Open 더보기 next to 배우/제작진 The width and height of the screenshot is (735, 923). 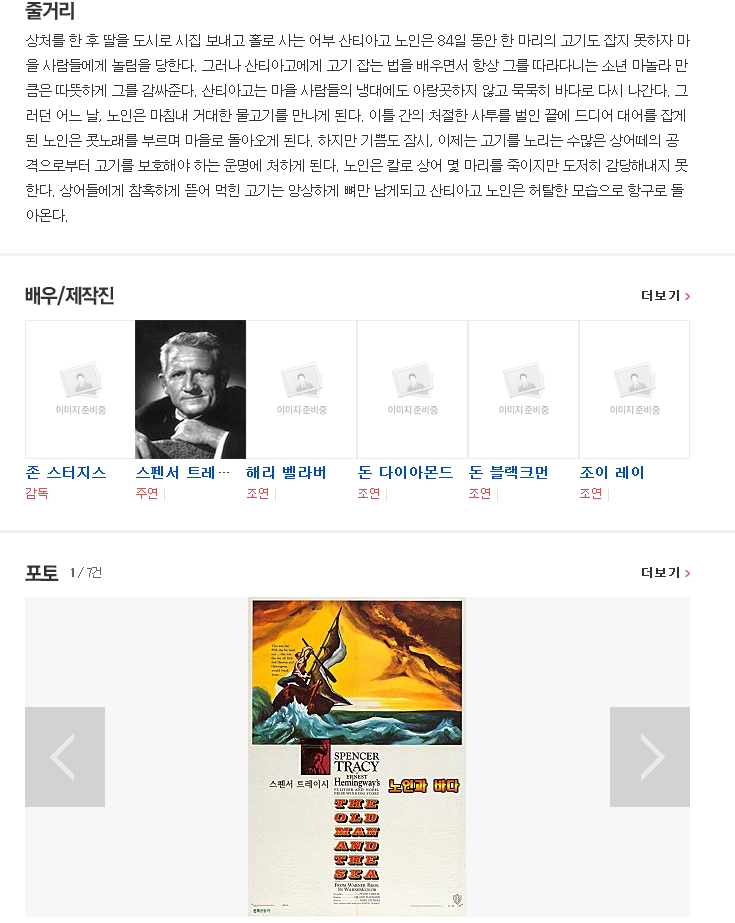pos(665,296)
